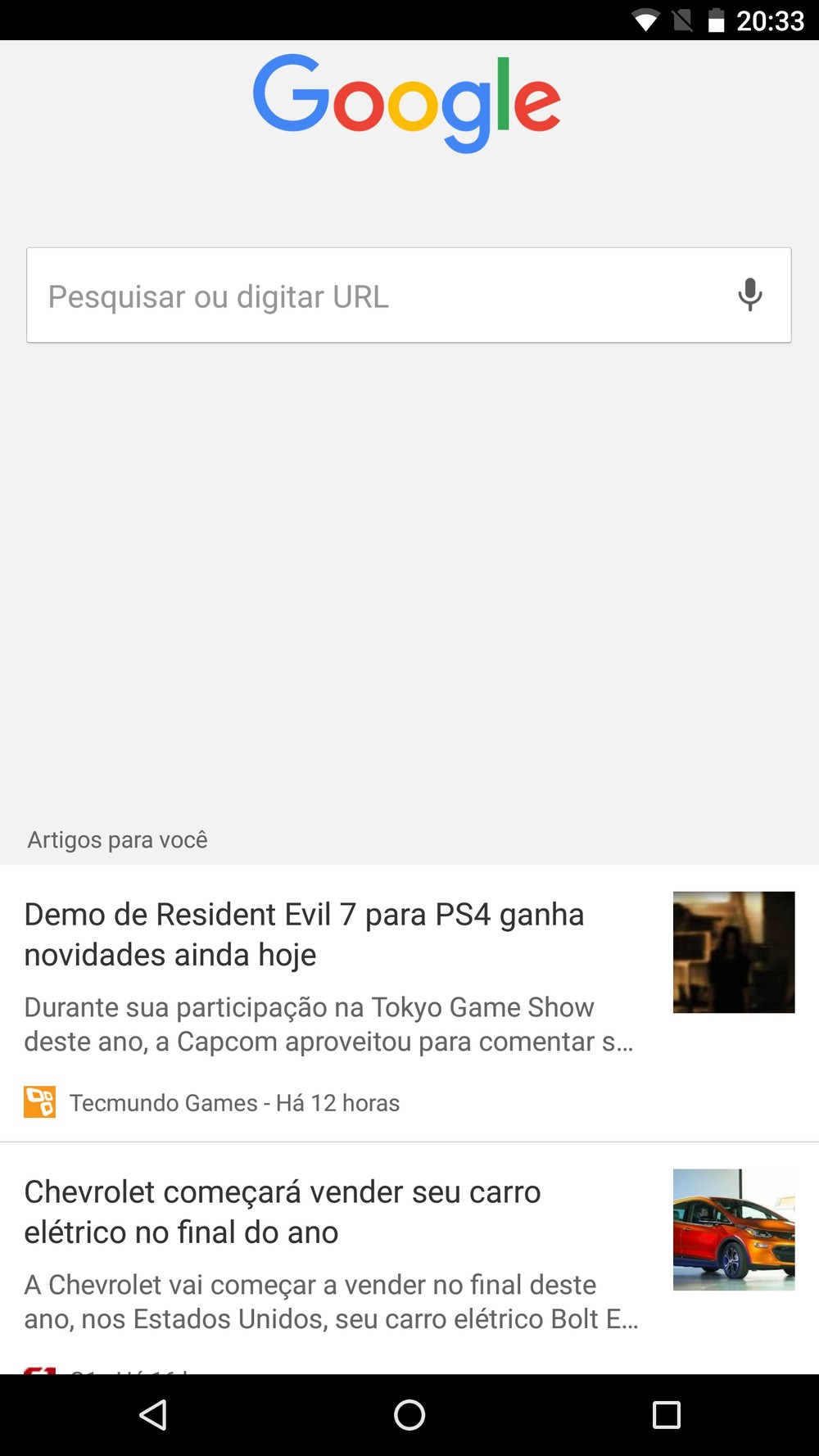
Task: Show recent apps overview
Action: pos(666,1414)
